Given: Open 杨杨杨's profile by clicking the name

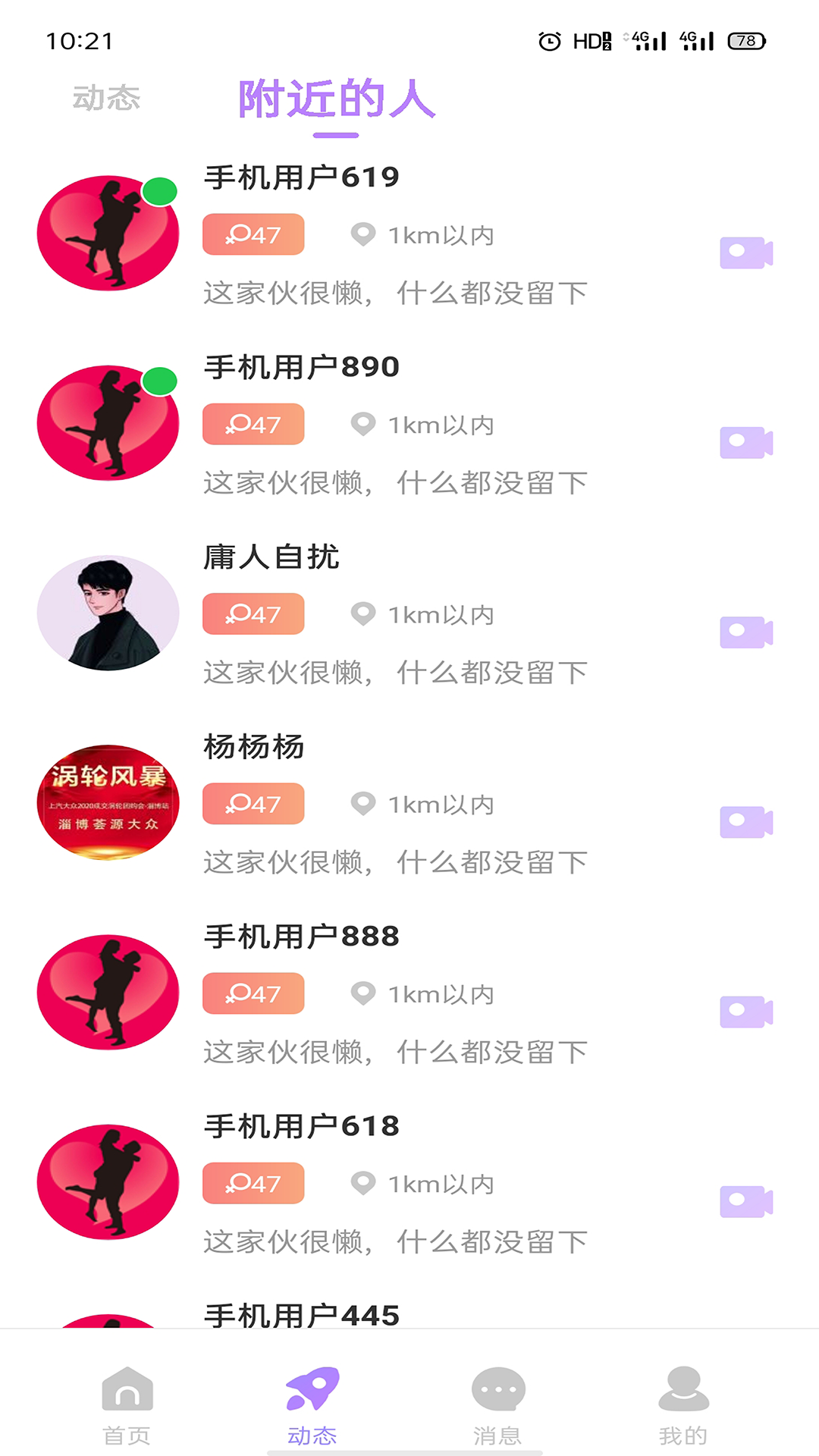Looking at the screenshot, I should pos(253,747).
